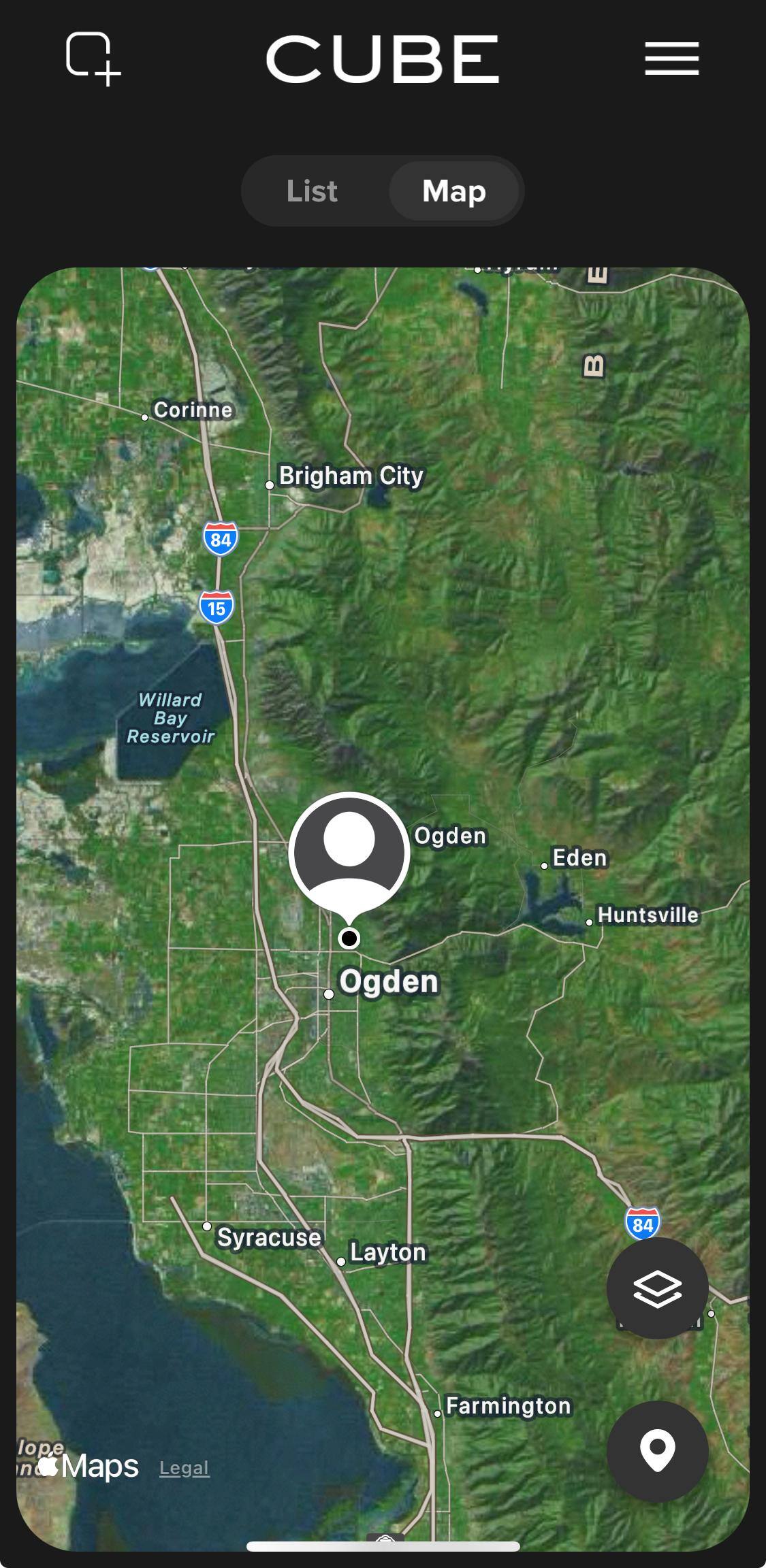Open the hamburger menu
The width and height of the screenshot is (766, 1568).
pyautogui.click(x=671, y=59)
